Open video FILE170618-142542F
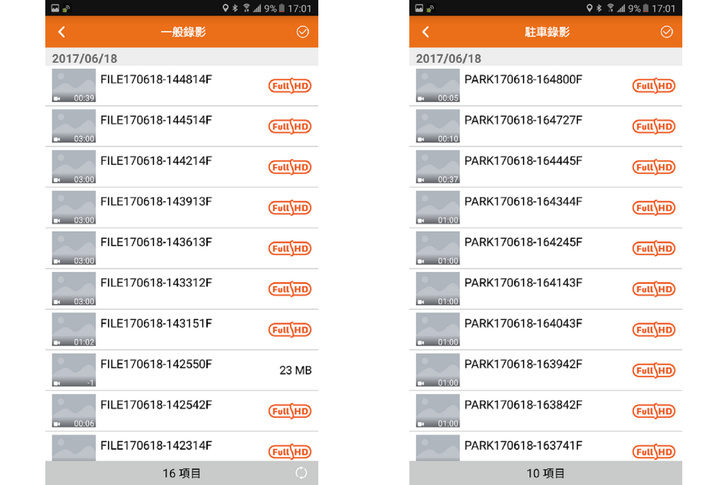 point(156,405)
